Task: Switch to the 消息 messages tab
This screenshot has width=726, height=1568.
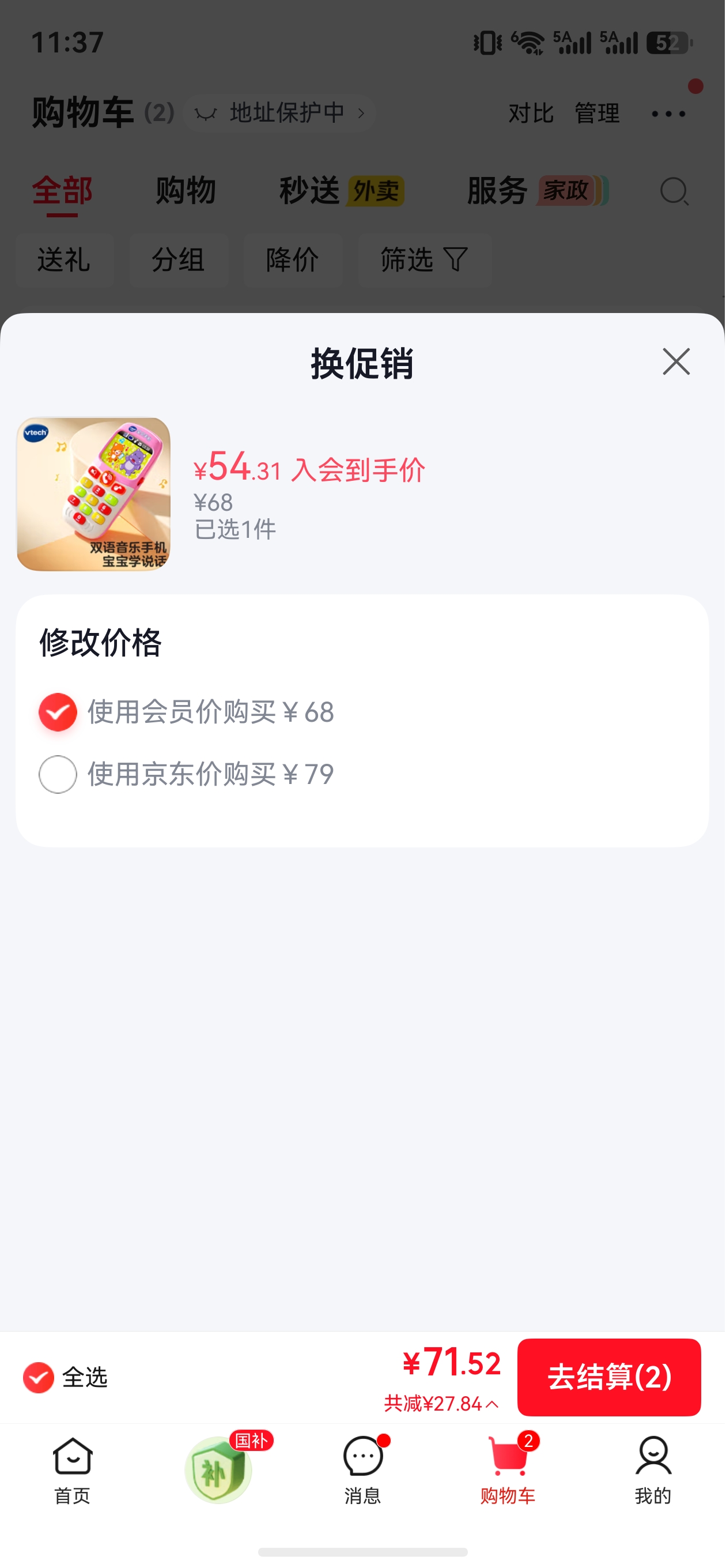Action: click(x=364, y=1471)
